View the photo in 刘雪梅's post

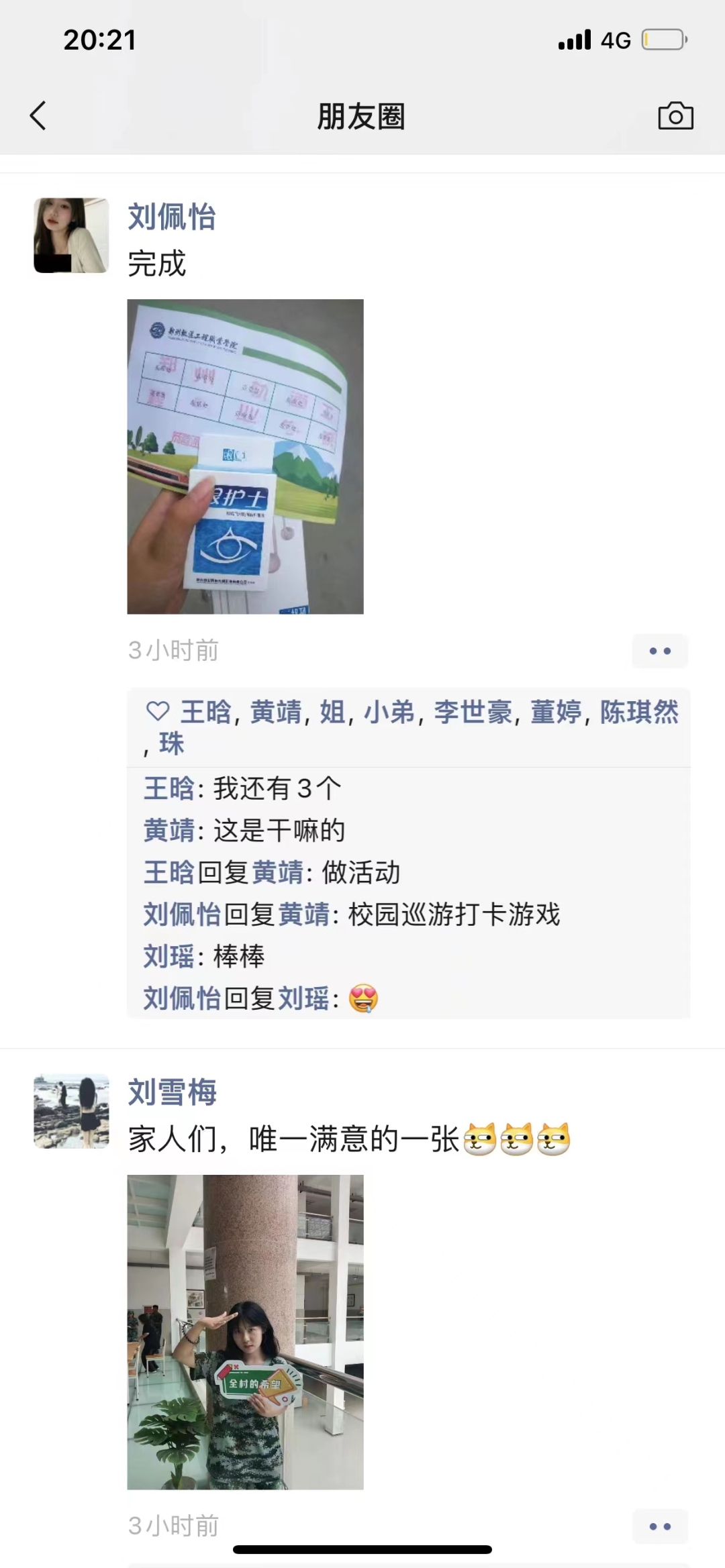click(246, 1332)
